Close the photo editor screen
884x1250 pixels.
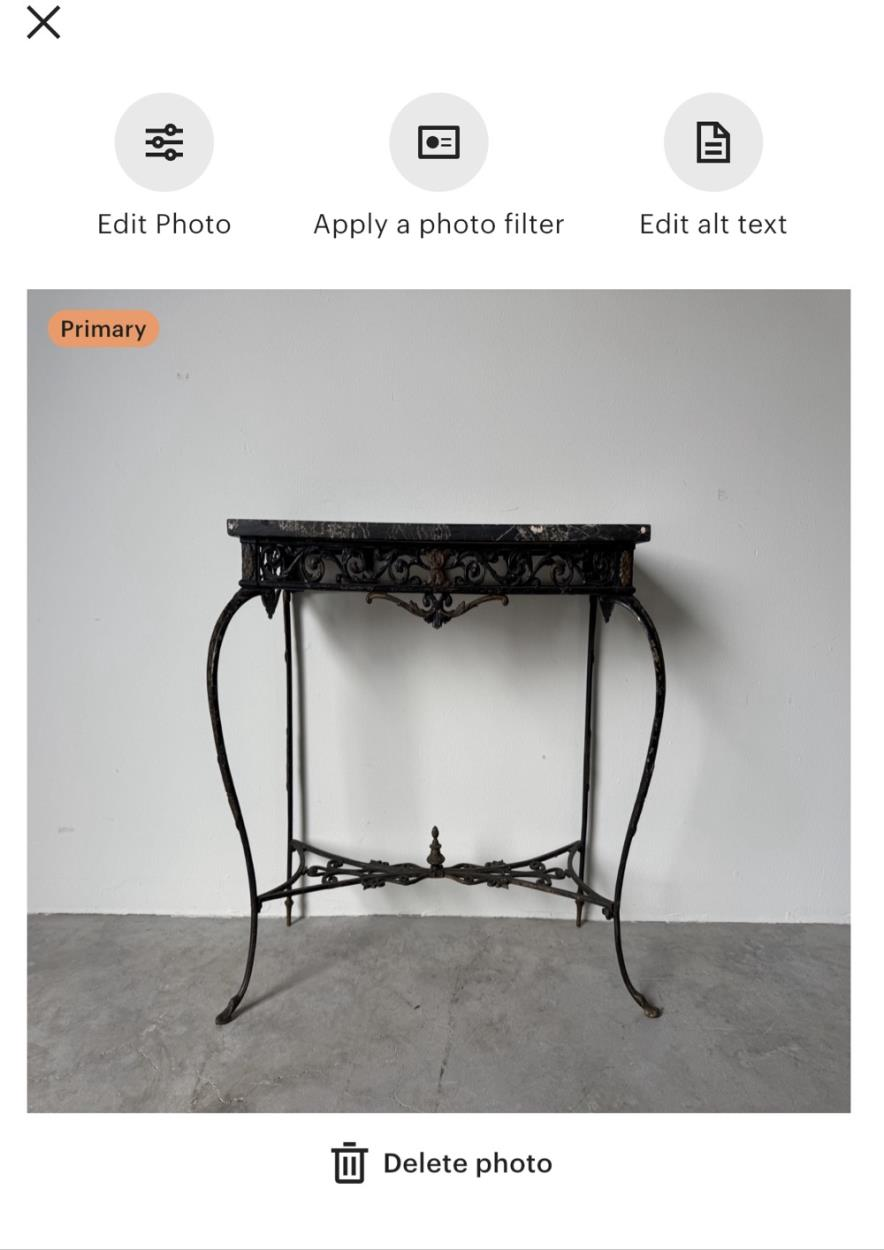[43, 22]
